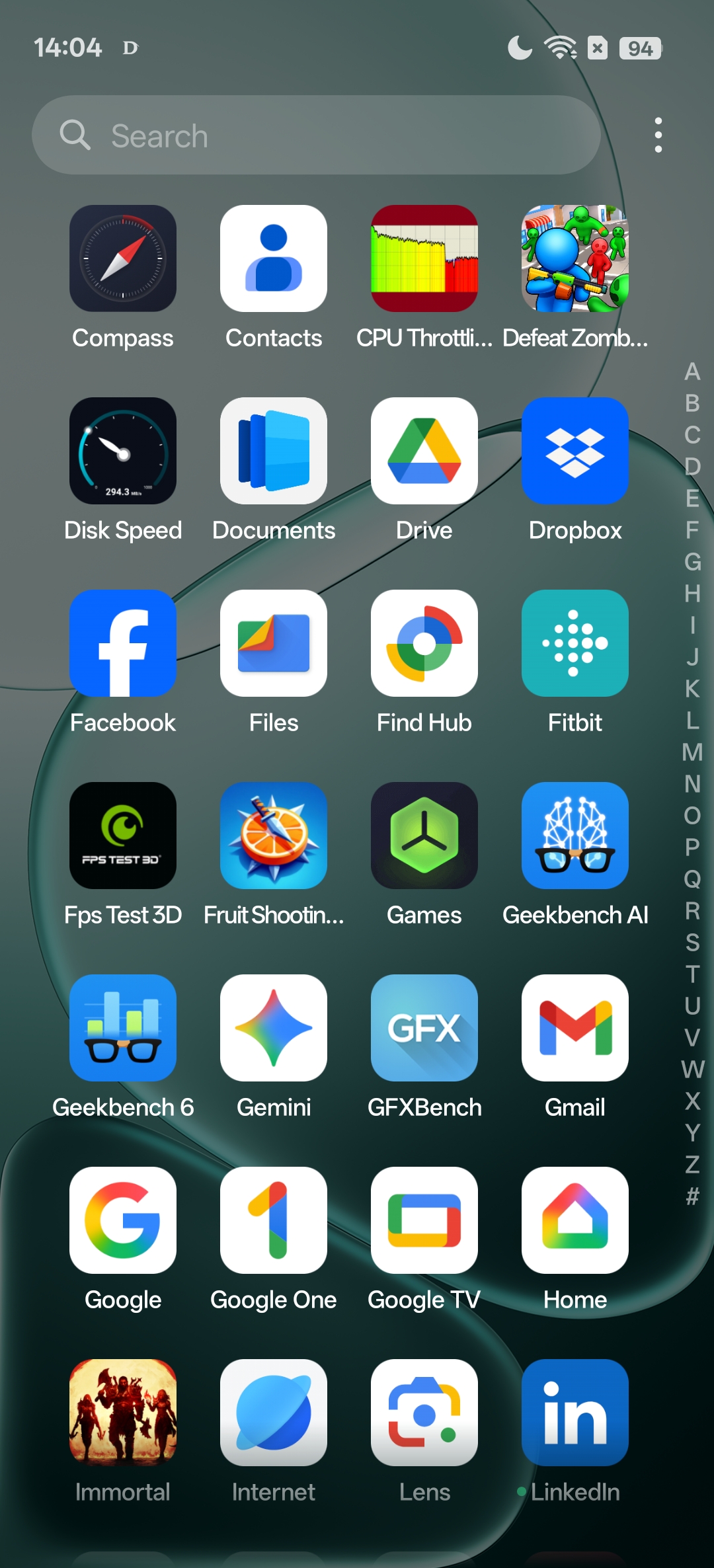
Task: Launch GFXBench
Action: pos(424,1028)
